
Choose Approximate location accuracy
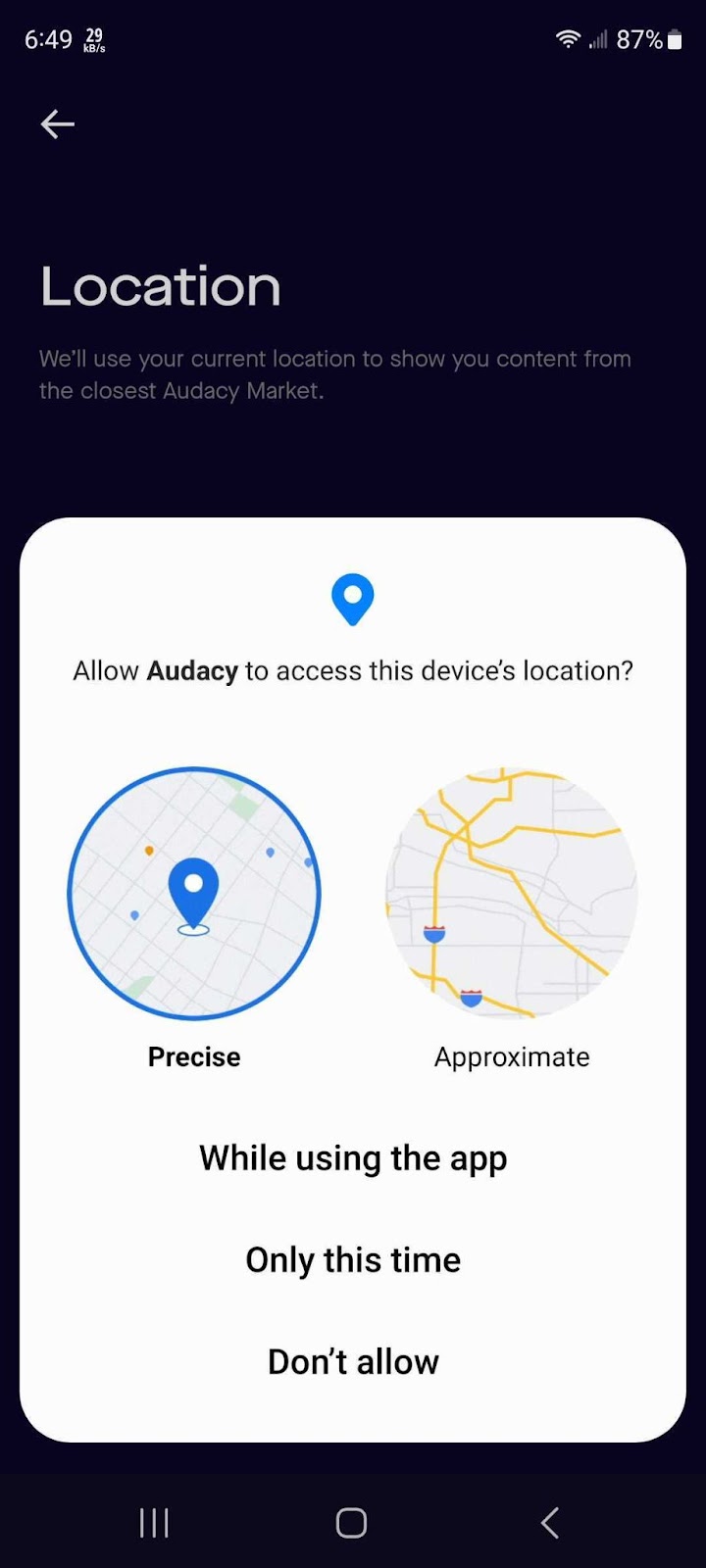(x=511, y=894)
